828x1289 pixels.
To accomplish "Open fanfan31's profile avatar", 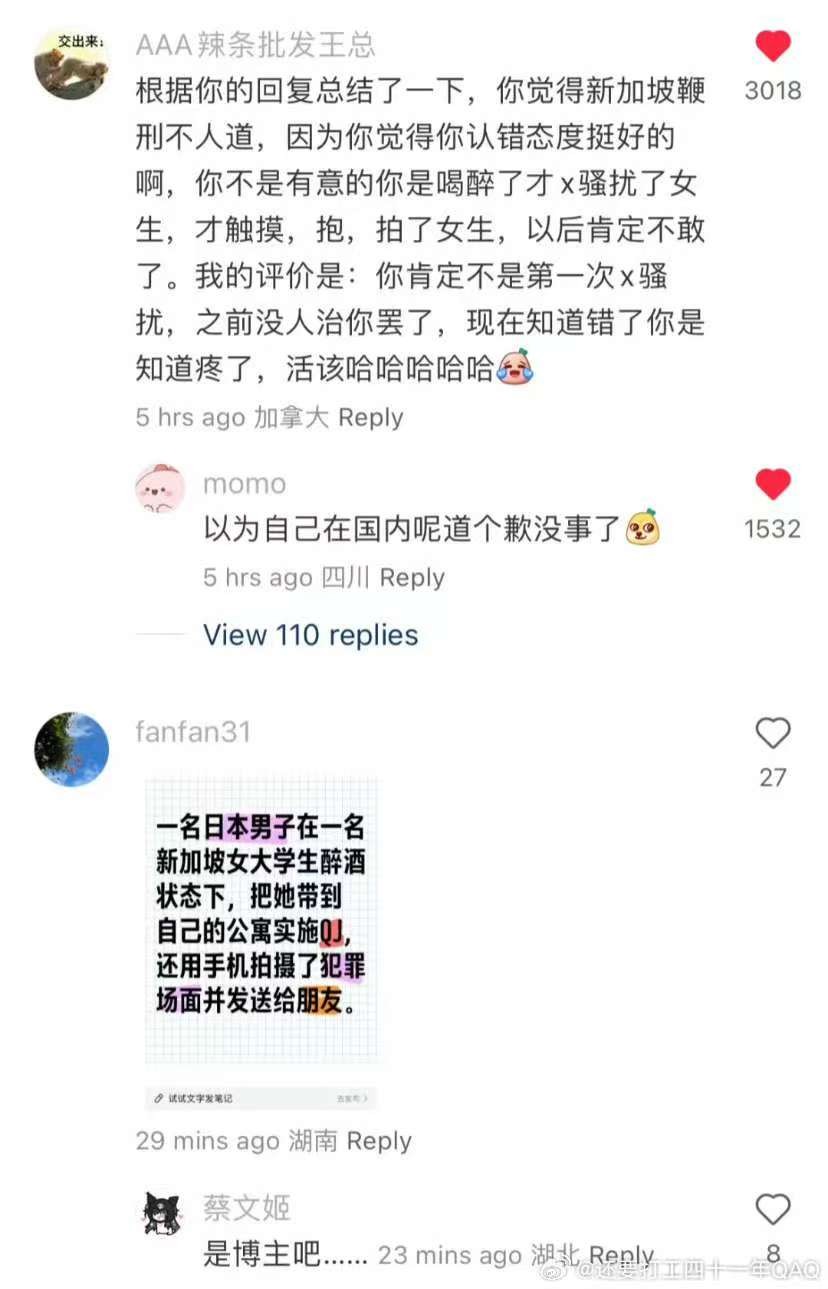I will point(71,749).
